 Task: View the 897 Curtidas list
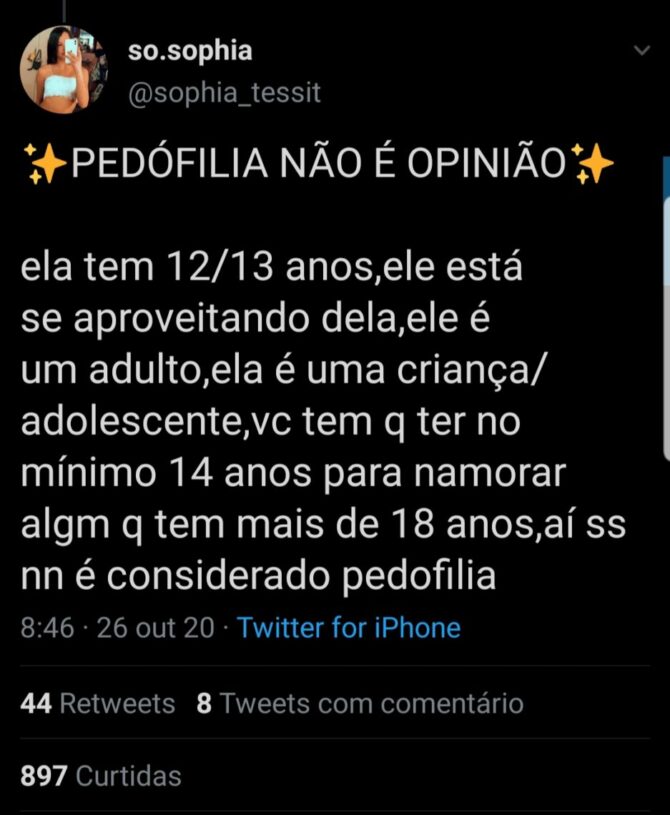coord(101,775)
